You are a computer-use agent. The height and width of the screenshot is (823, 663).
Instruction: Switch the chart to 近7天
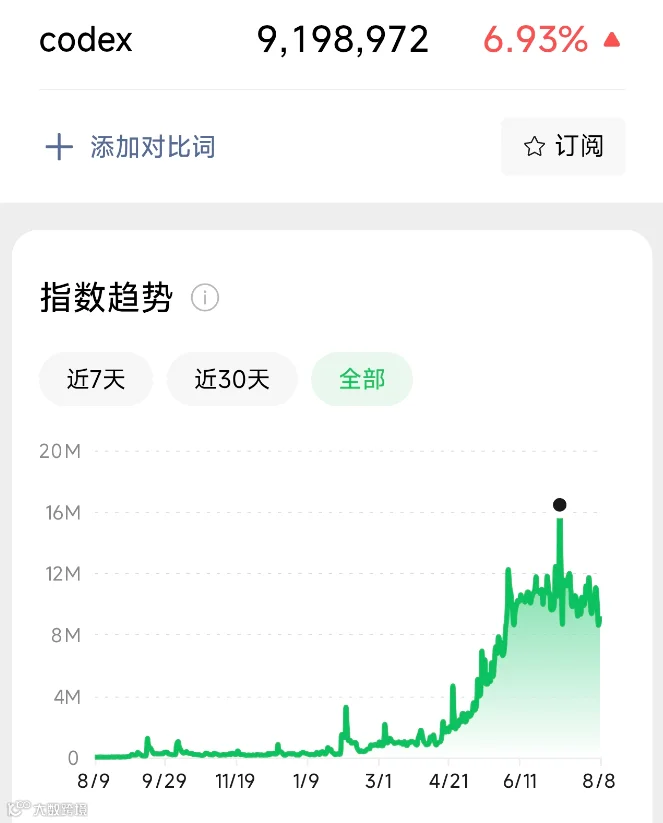tap(96, 379)
